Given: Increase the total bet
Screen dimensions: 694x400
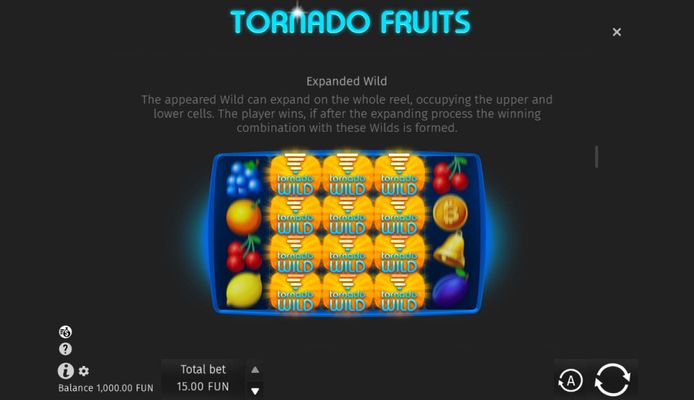Looking at the screenshot, I should (254, 369).
